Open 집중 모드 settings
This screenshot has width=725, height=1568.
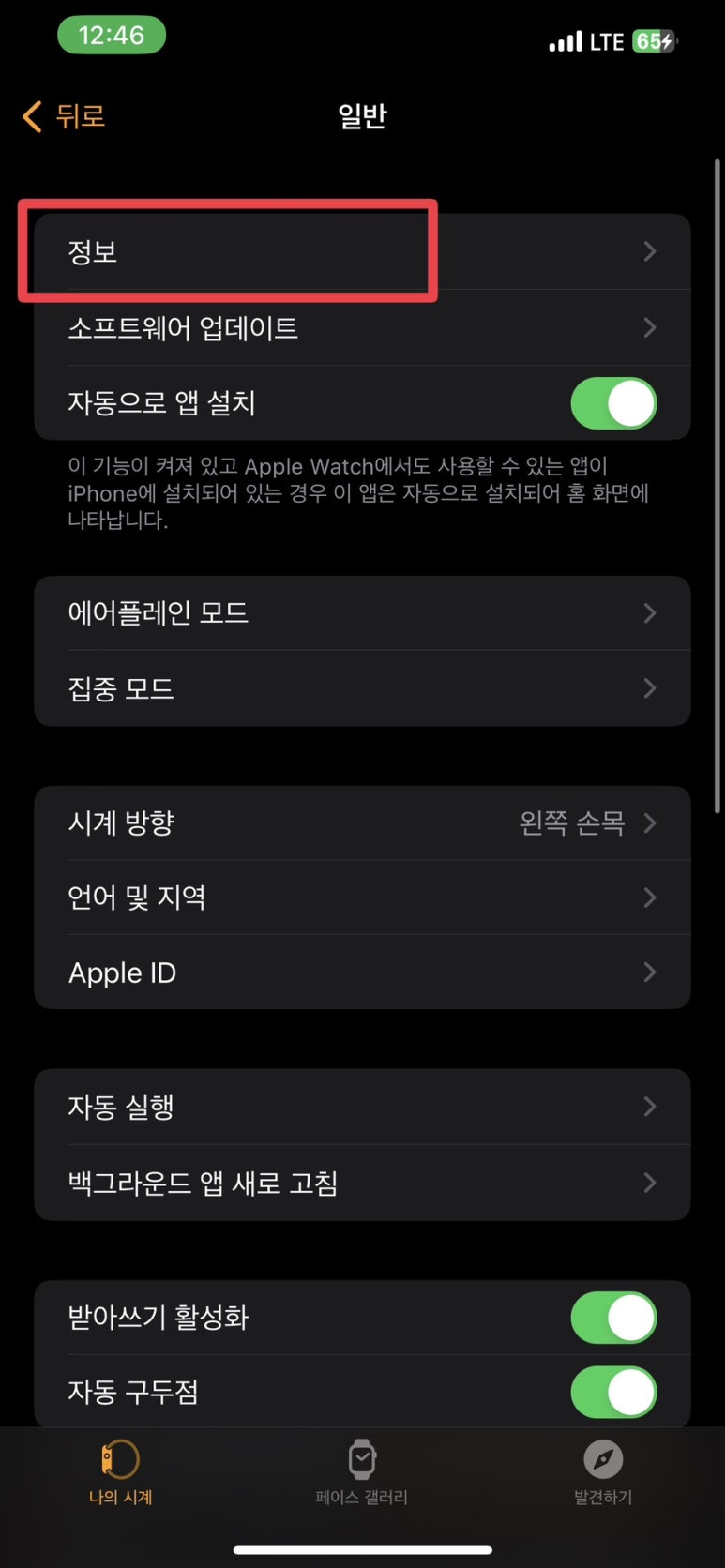[x=362, y=688]
